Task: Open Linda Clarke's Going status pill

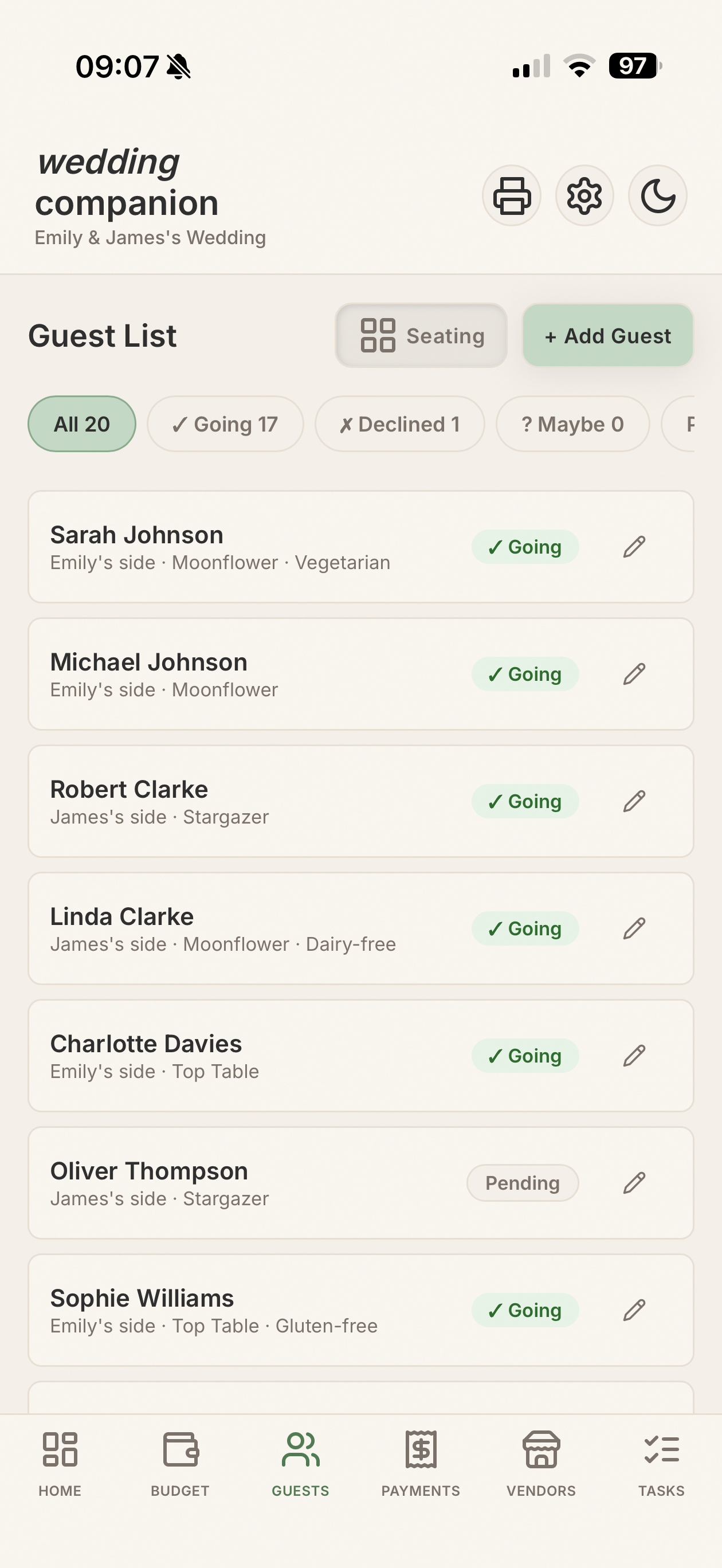Action: (x=525, y=928)
